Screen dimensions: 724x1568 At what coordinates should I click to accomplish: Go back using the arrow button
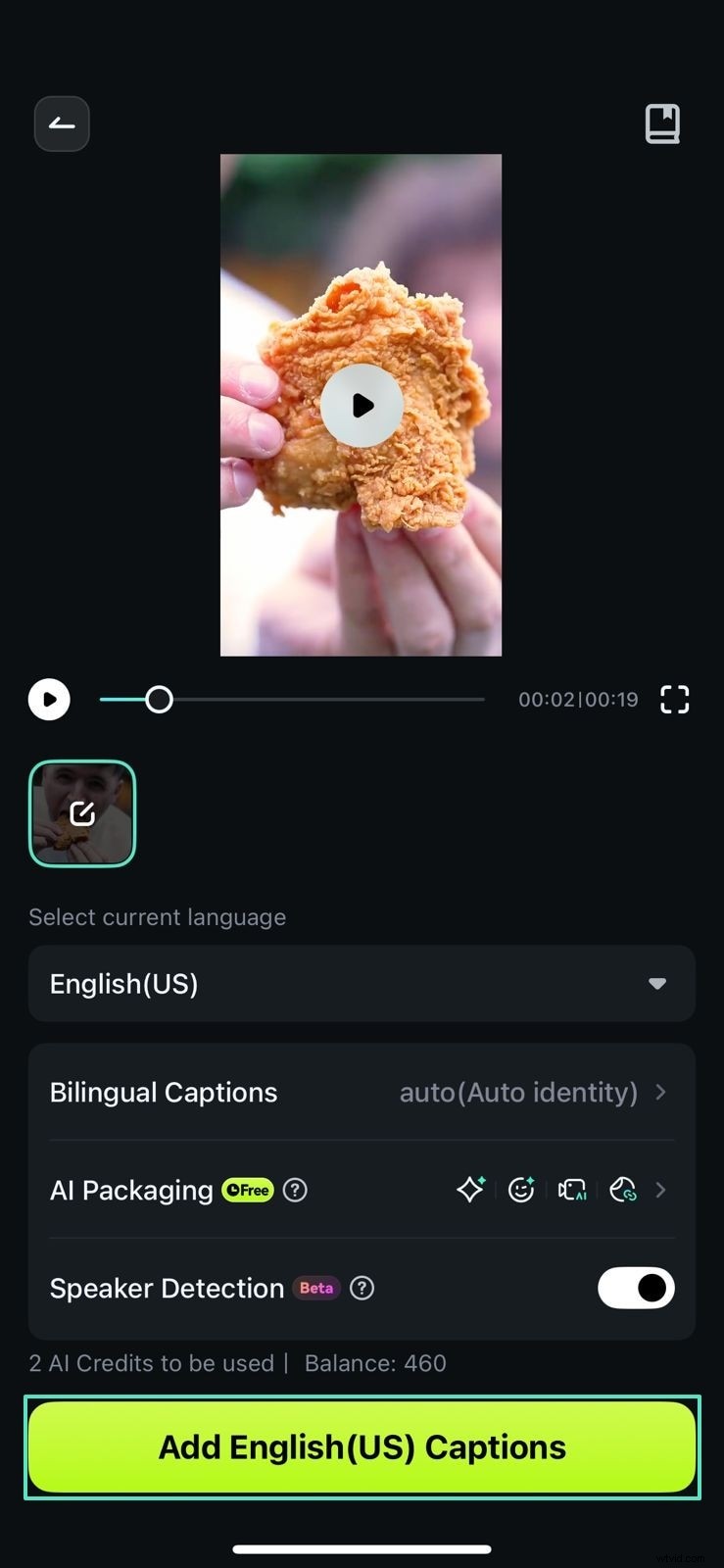(x=62, y=124)
